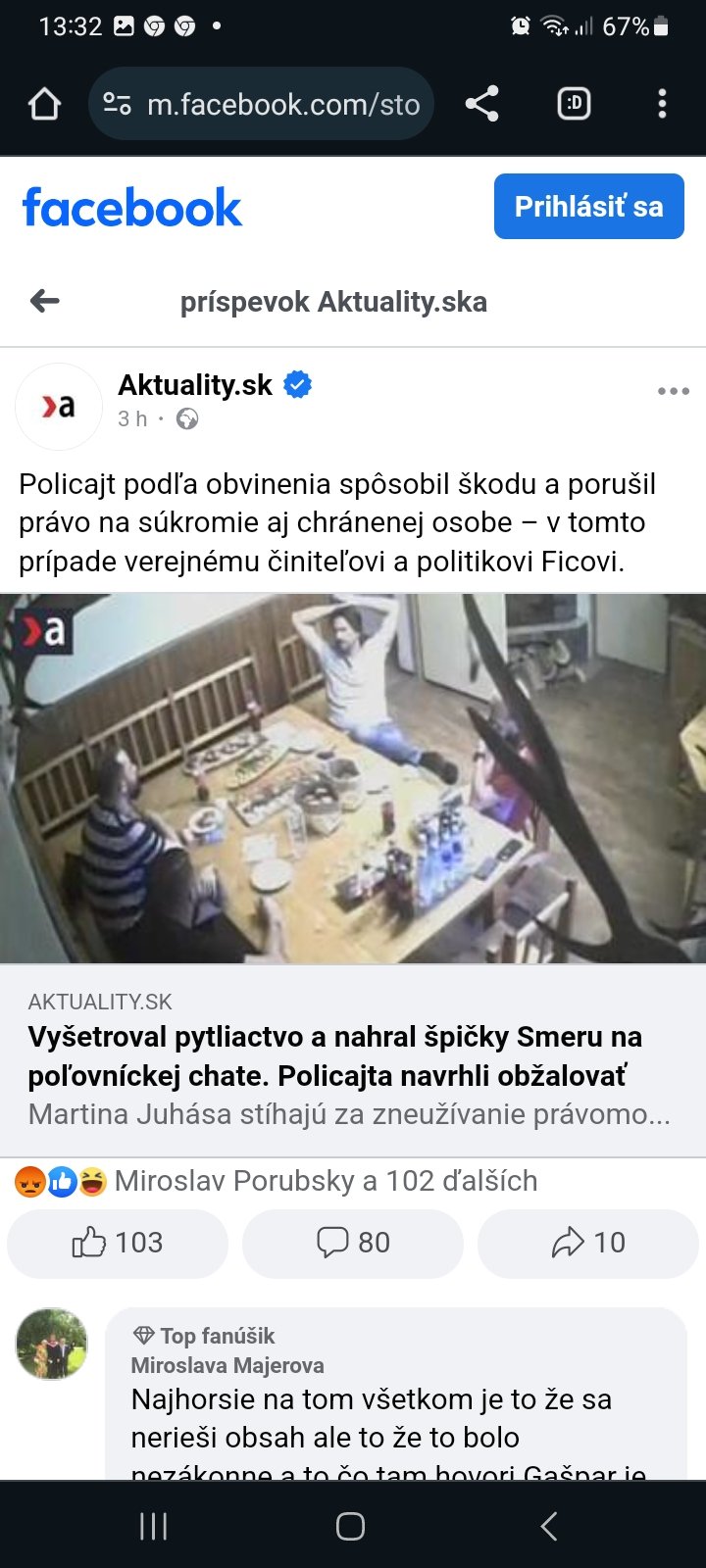Open the Aktuality.sk page profile
Viewport: 706px width, 1568px height.
(x=195, y=385)
